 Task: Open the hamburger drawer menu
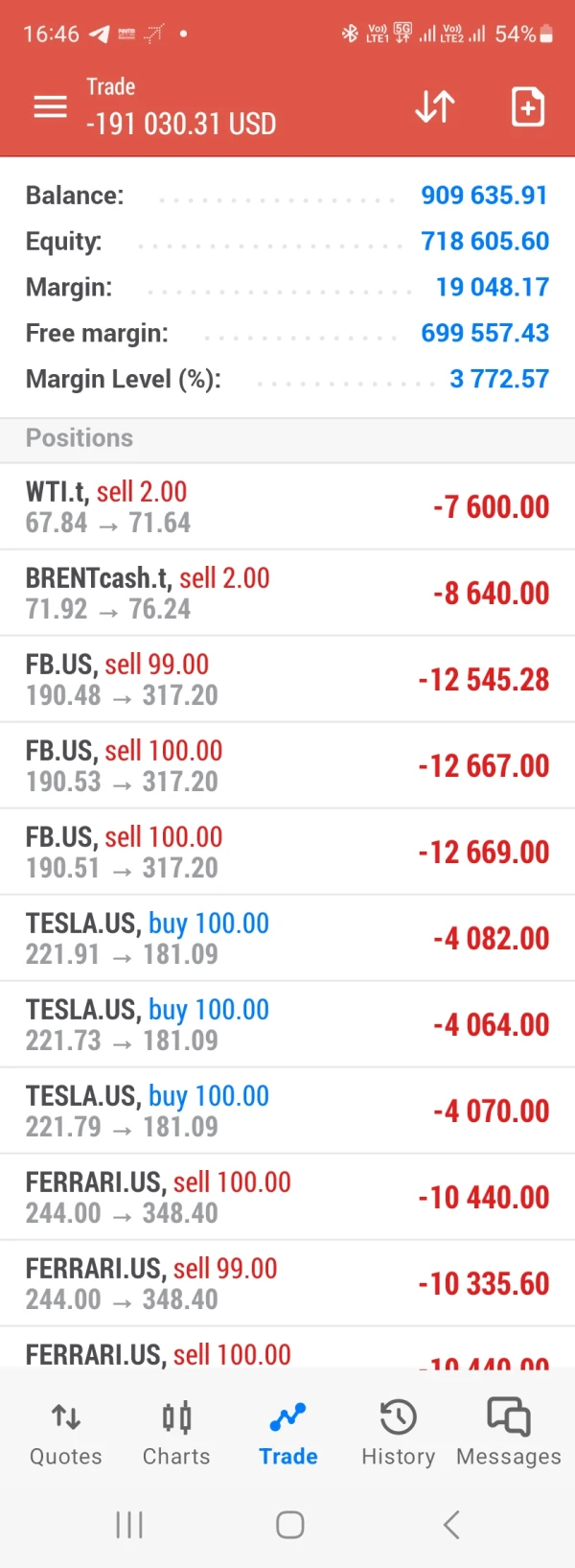pyautogui.click(x=50, y=106)
